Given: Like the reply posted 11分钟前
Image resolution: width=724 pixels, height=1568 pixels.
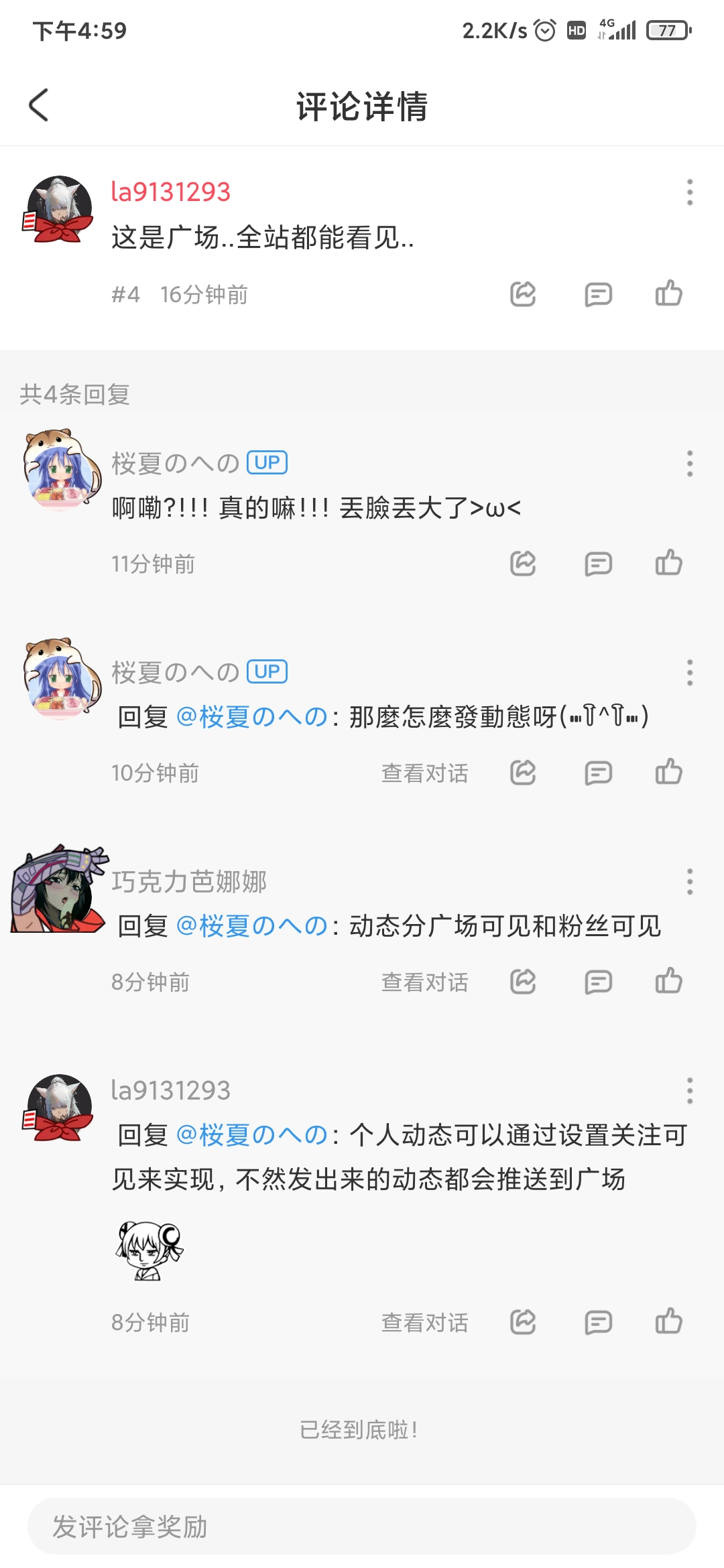Looking at the screenshot, I should click(x=668, y=563).
